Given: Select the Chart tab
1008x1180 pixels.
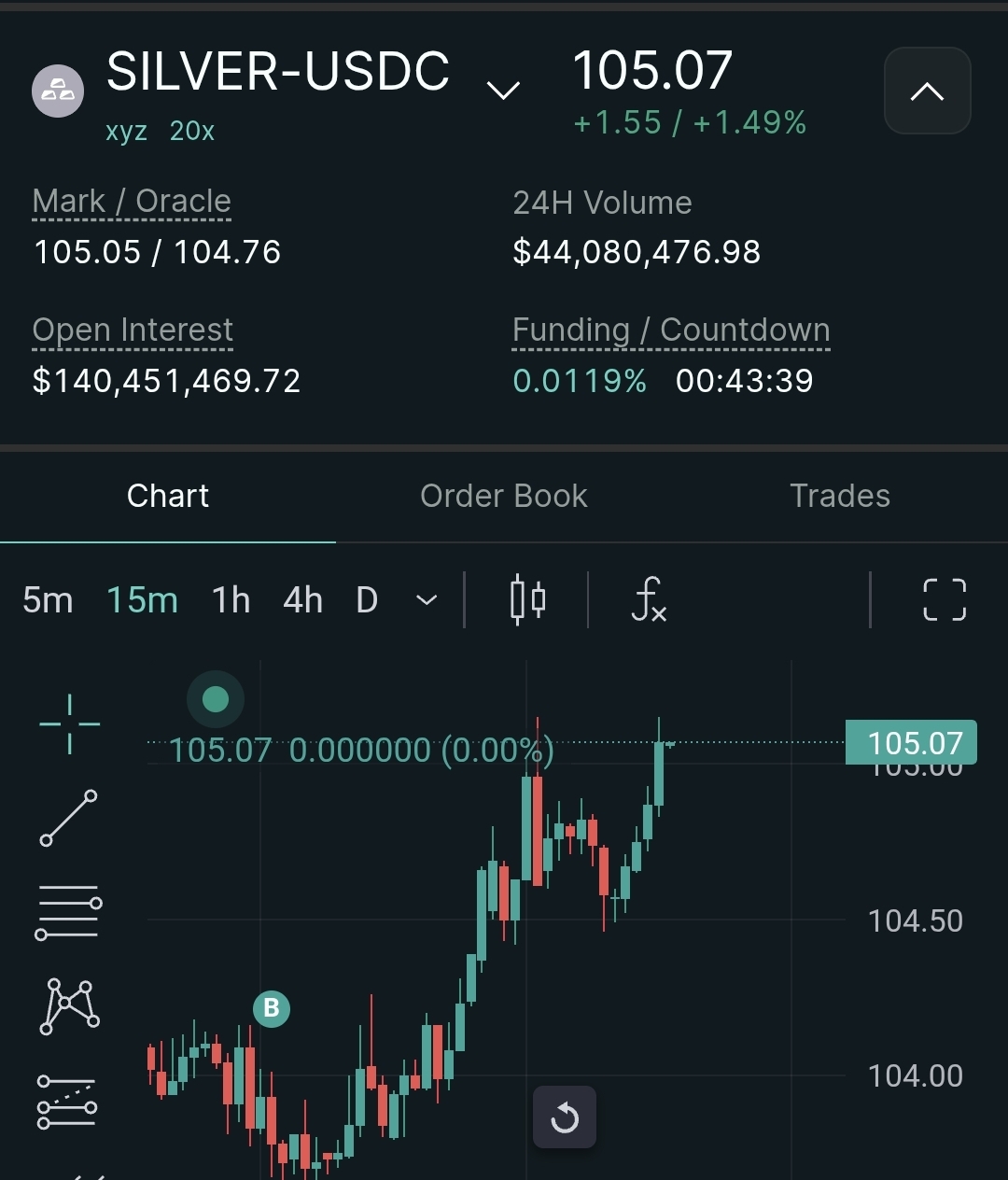Looking at the screenshot, I should coord(168,496).
